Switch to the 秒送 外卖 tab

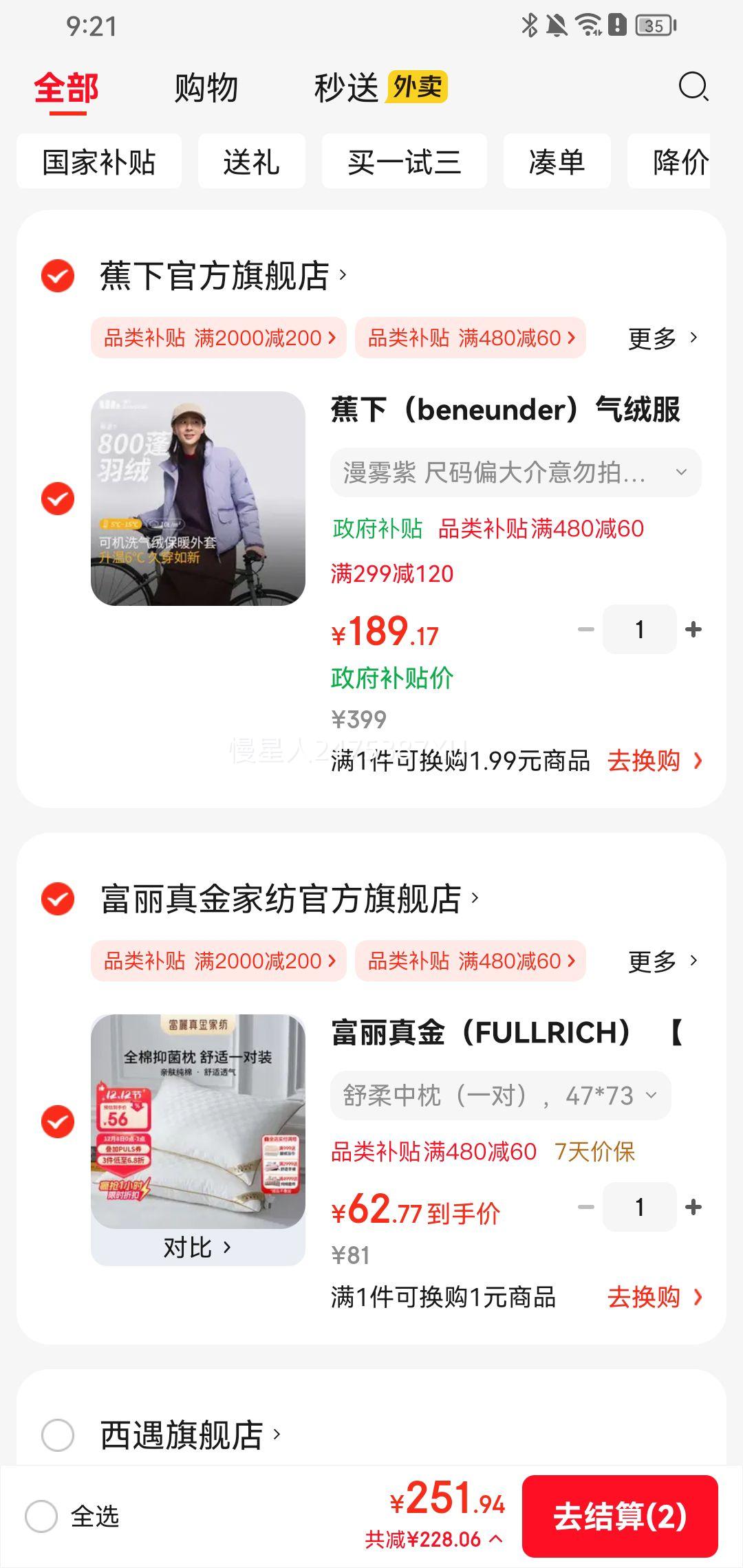380,88
